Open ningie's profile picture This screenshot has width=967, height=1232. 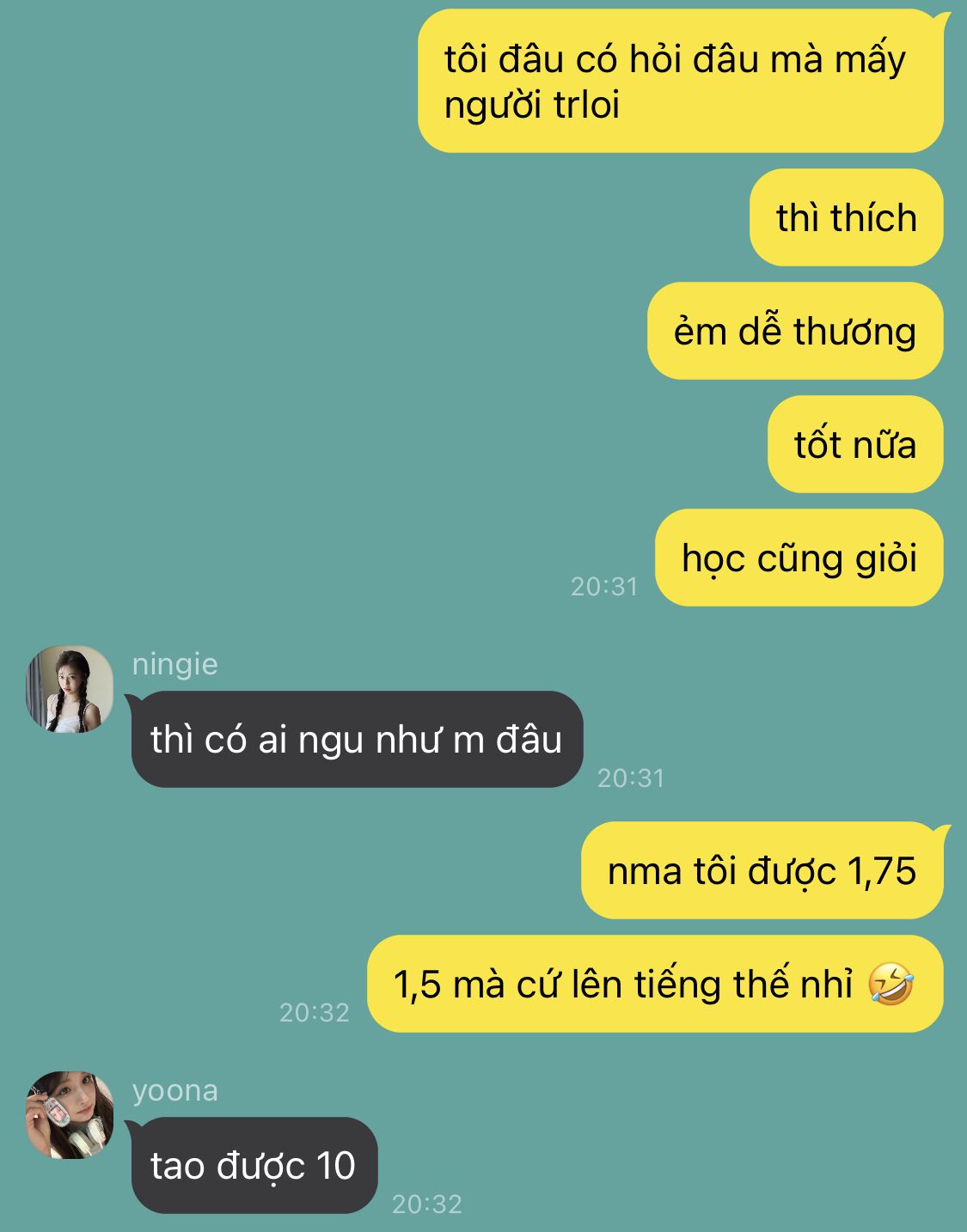pyautogui.click(x=70, y=689)
